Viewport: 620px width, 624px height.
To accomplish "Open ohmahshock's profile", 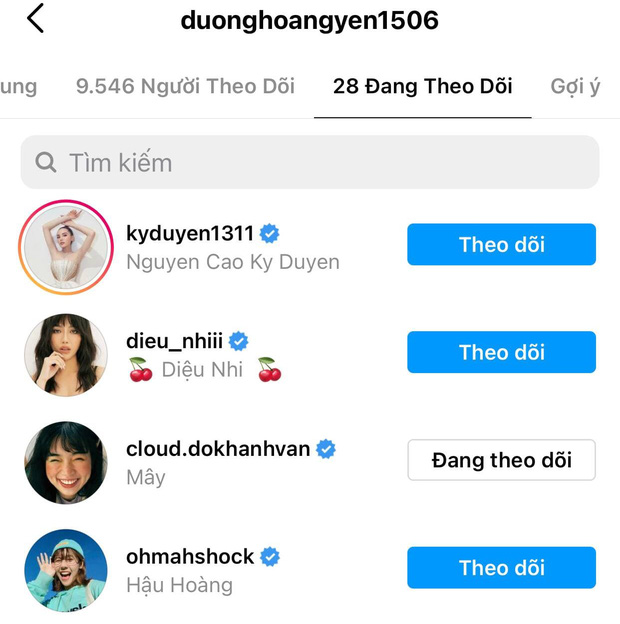I will (190, 557).
